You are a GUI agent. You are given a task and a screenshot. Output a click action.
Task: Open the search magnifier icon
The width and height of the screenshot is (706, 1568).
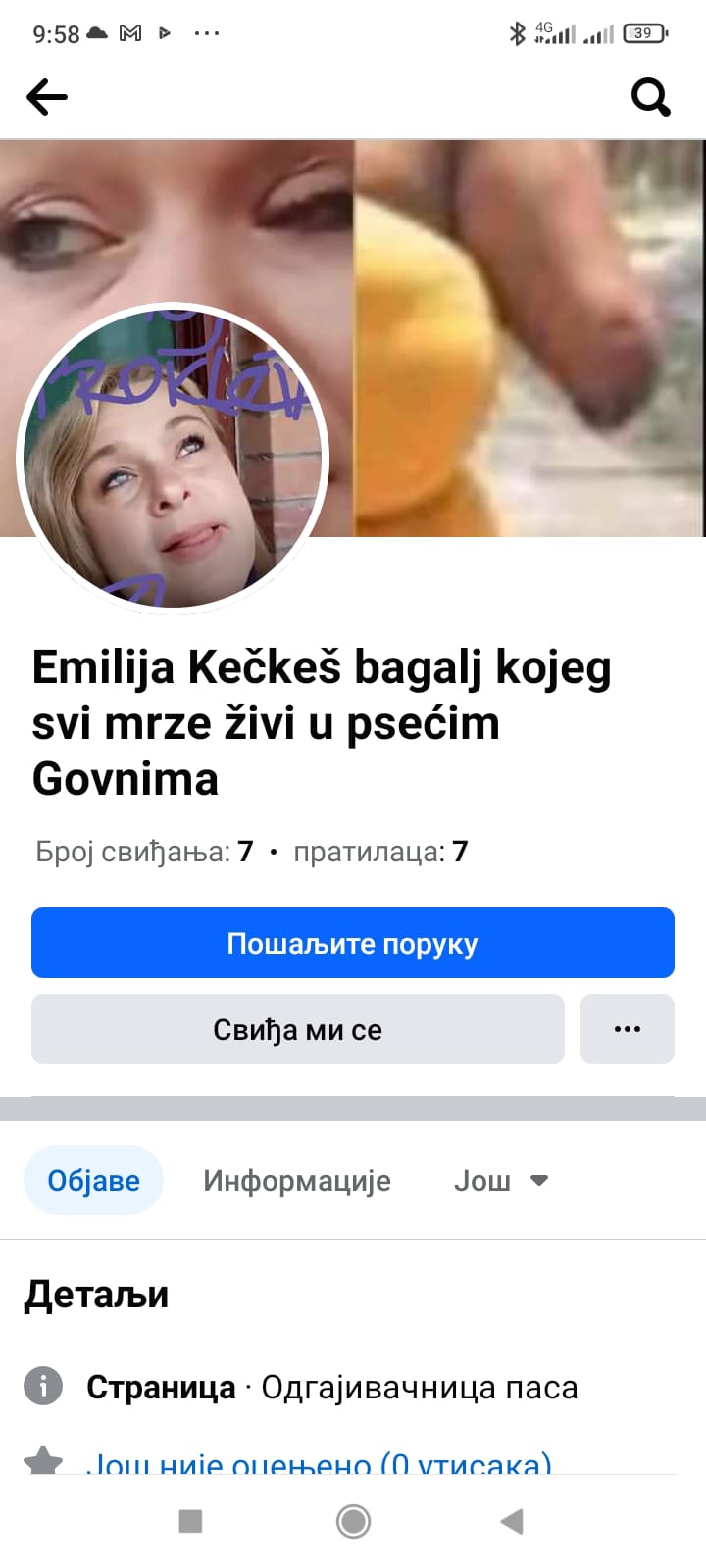point(650,97)
